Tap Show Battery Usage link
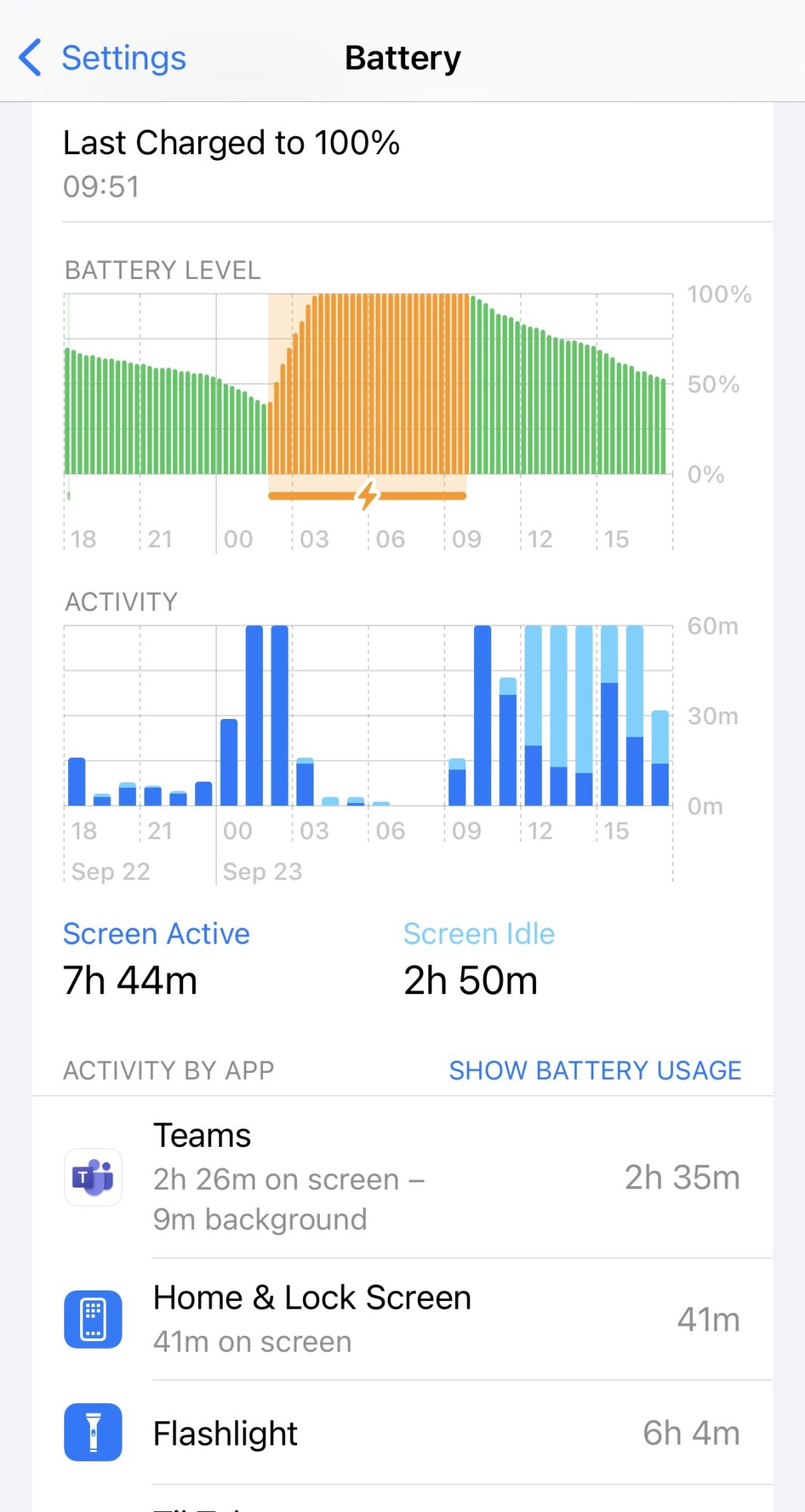 tap(594, 1070)
